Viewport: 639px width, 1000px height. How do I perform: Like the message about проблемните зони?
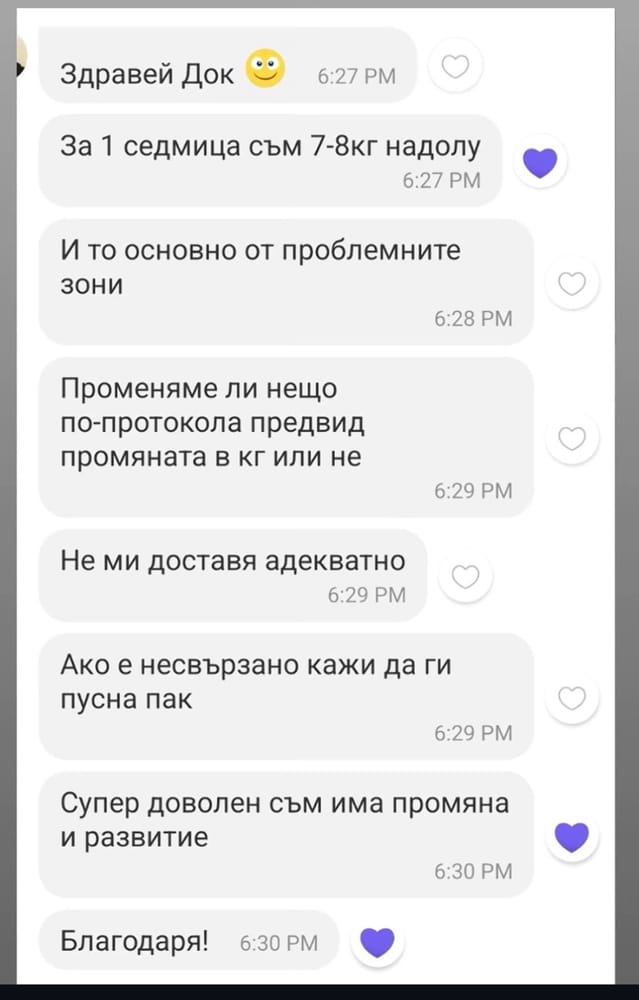pos(571,284)
